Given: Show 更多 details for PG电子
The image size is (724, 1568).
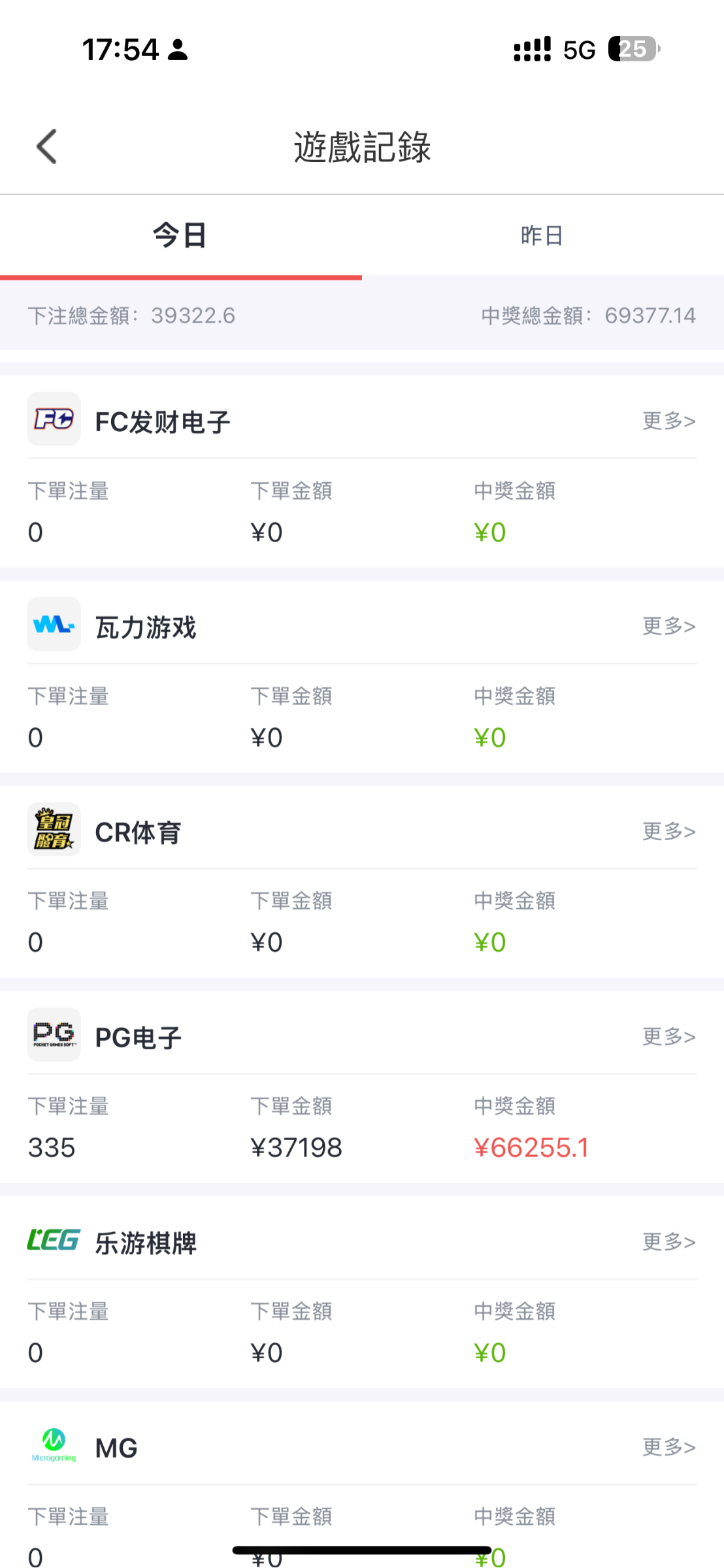Looking at the screenshot, I should [x=668, y=1036].
